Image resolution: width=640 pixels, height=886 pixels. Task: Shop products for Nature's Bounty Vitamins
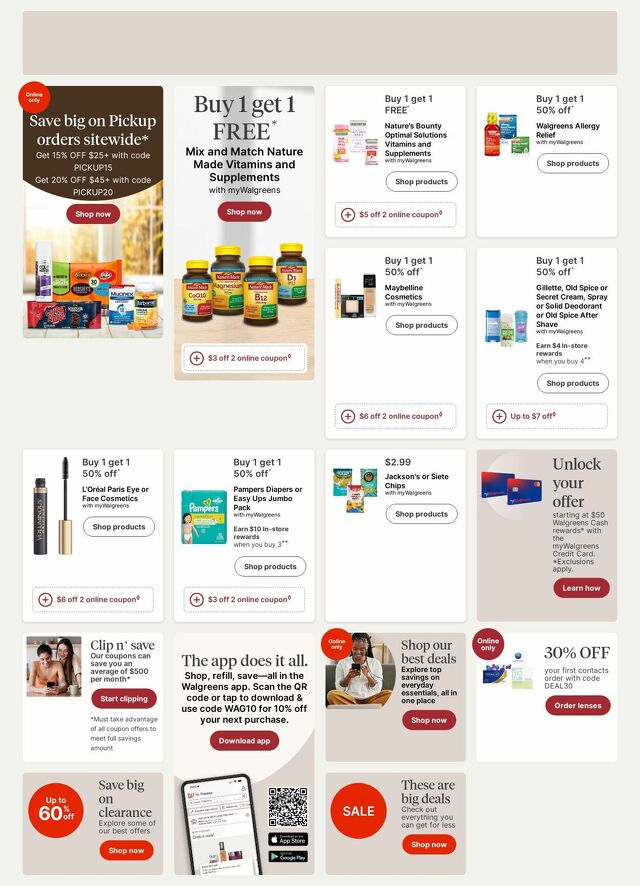[x=421, y=182]
